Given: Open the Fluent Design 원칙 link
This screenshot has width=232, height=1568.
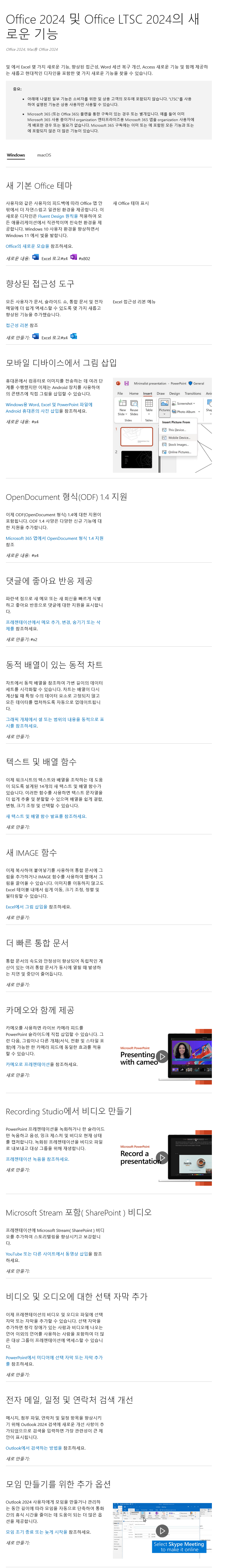Looking at the screenshot, I should tap(58, 216).
